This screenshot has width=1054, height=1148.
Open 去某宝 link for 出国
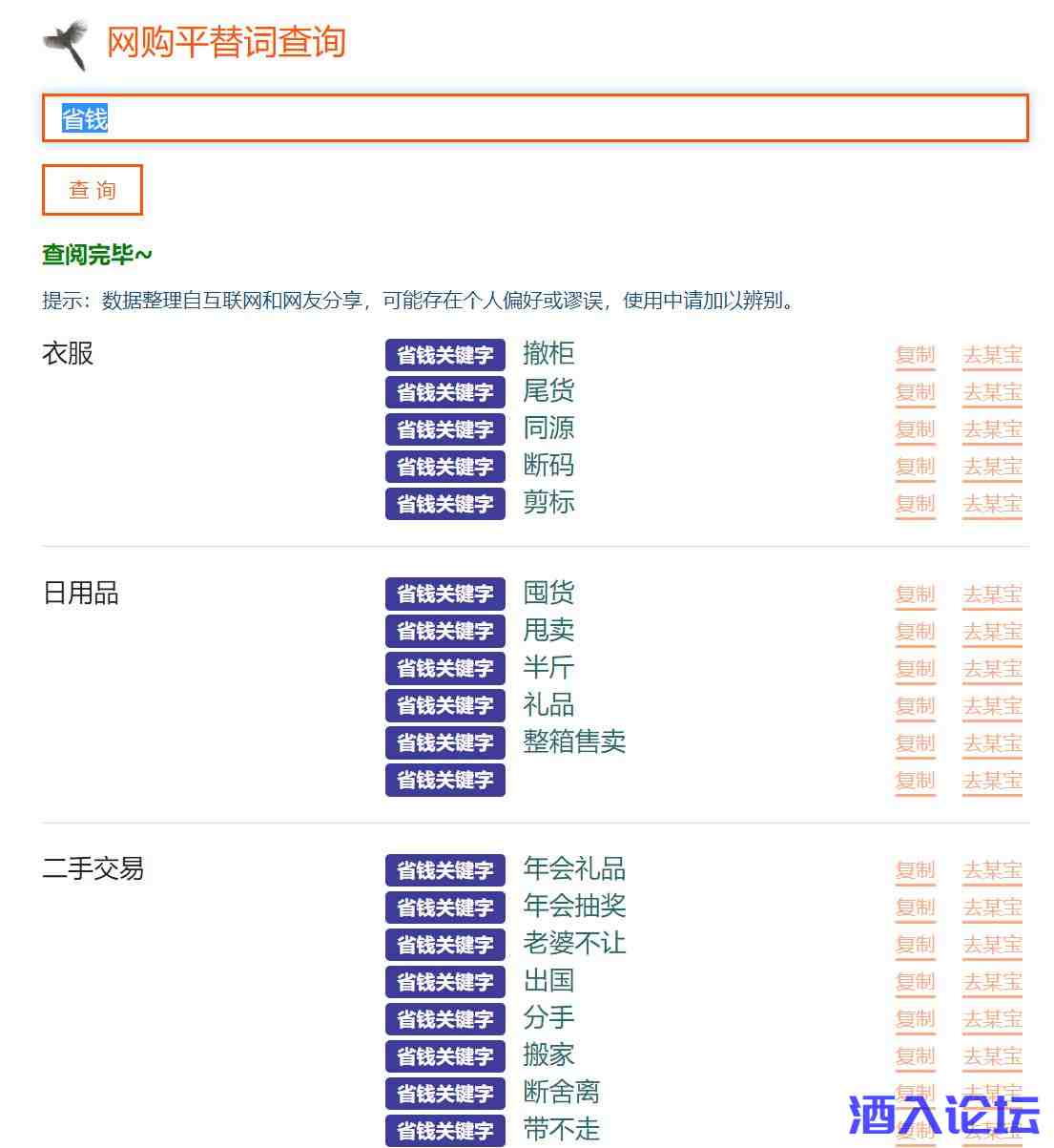click(x=992, y=982)
